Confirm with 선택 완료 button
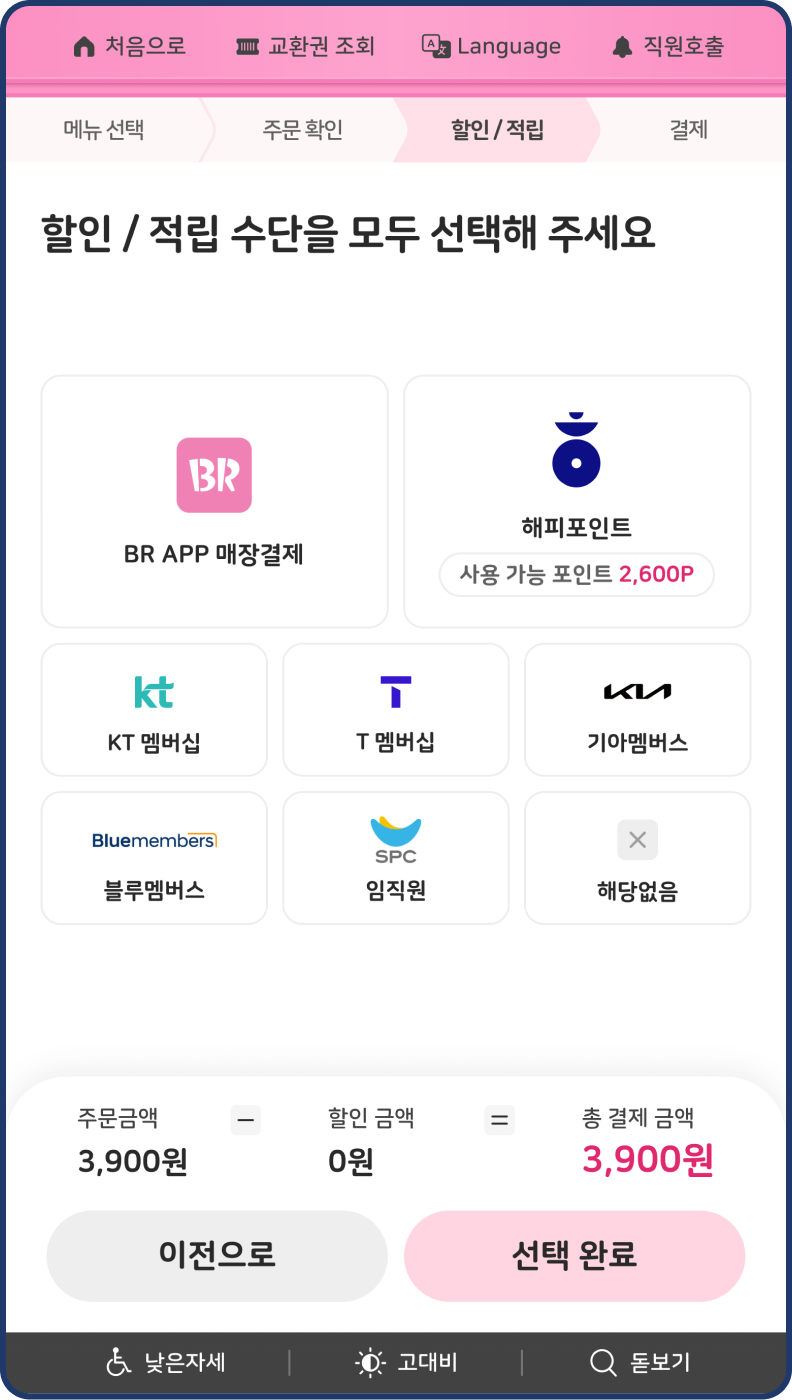This screenshot has width=792, height=1400. point(574,1255)
